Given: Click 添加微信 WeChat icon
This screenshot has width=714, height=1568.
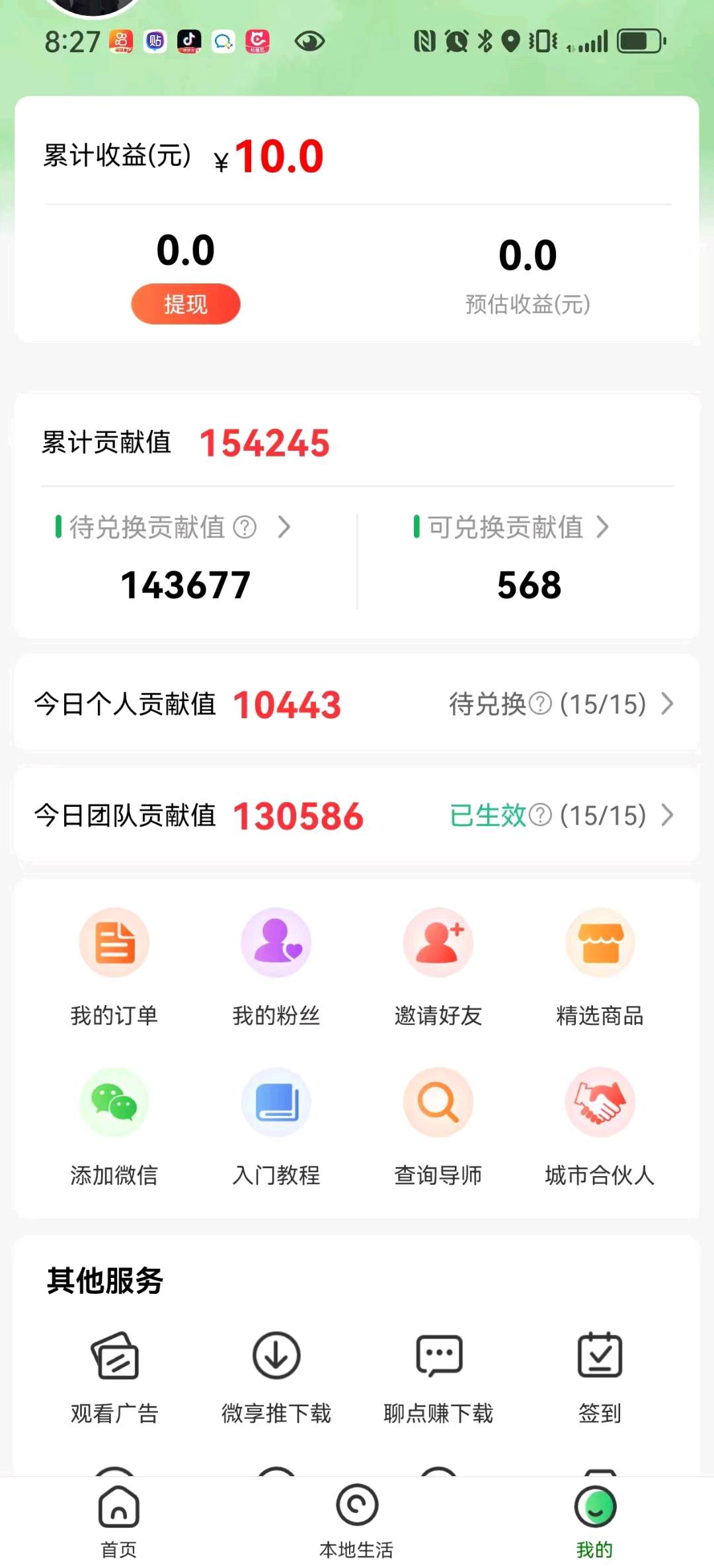Looking at the screenshot, I should coord(114,1123).
